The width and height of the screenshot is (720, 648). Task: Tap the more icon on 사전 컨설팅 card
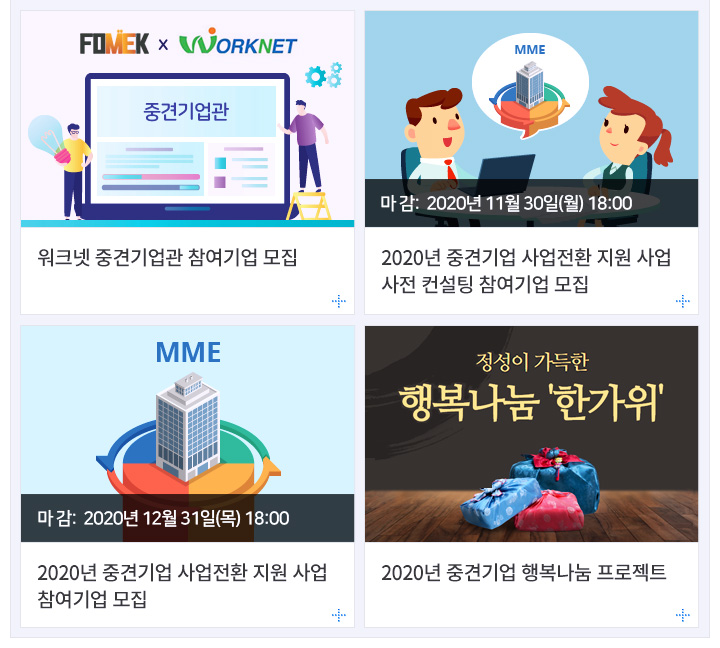coord(683,300)
